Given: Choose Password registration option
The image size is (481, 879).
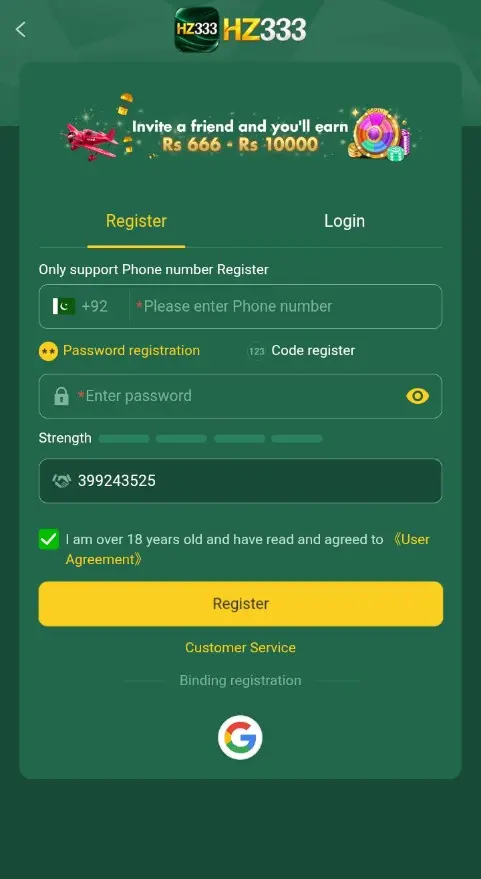Looking at the screenshot, I should 119,351.
